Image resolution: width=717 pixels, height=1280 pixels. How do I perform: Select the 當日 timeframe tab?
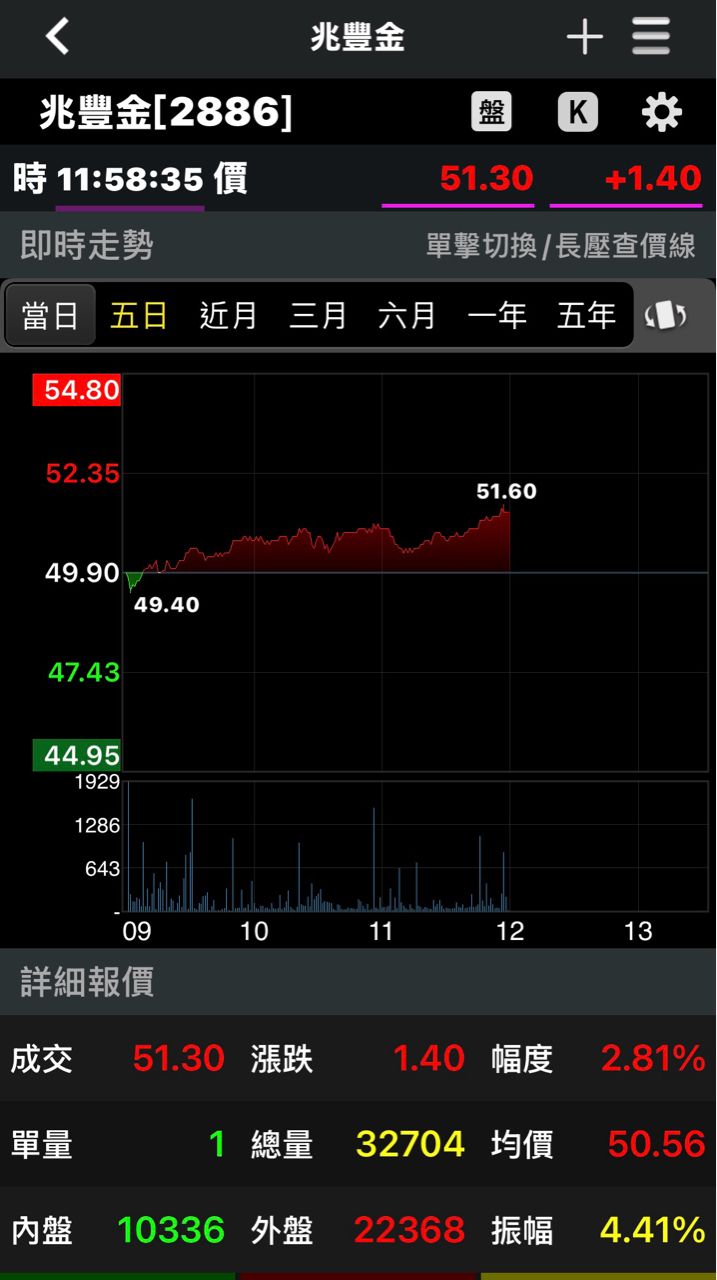click(51, 315)
